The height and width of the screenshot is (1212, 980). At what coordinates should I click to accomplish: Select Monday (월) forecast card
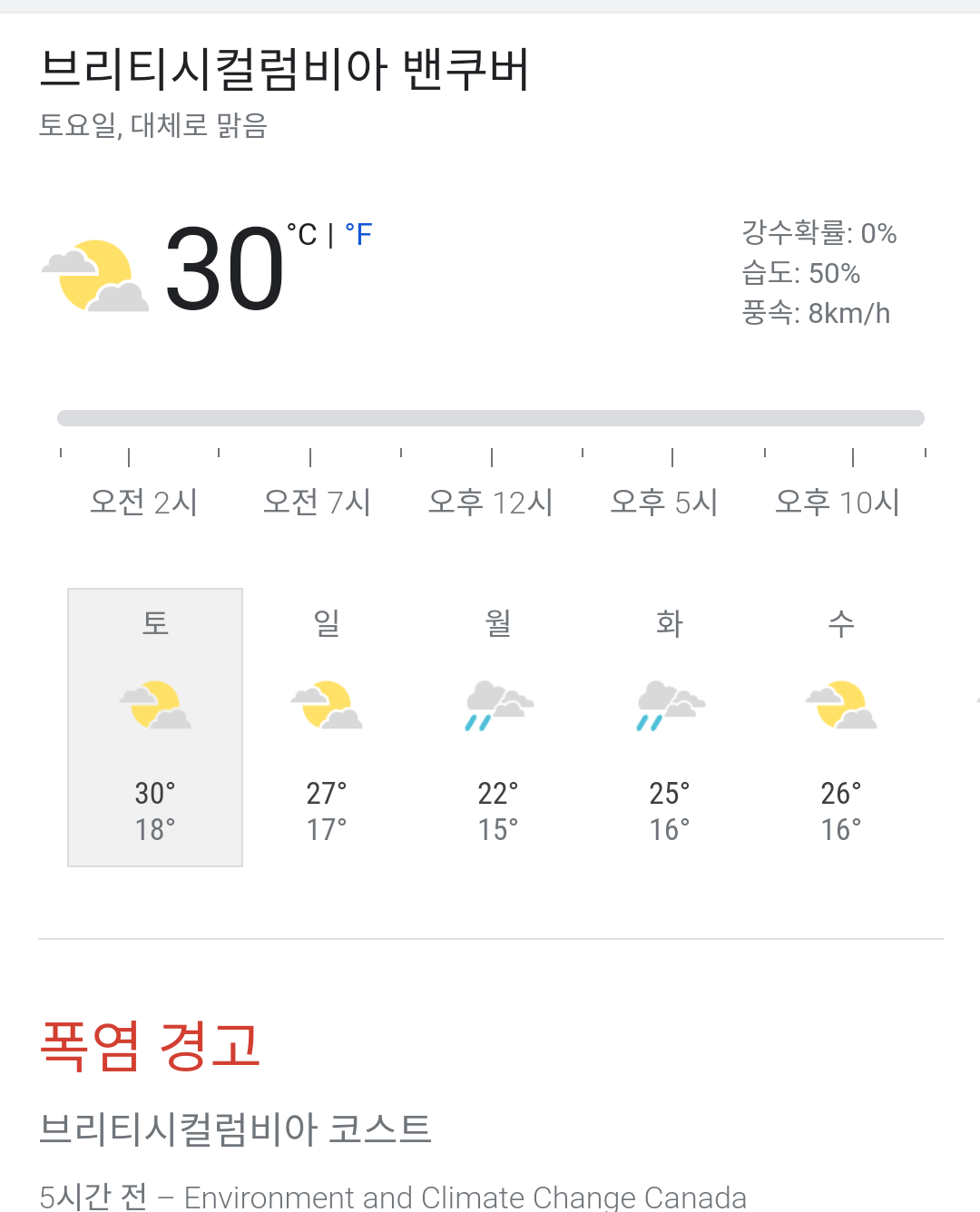pyautogui.click(x=498, y=727)
